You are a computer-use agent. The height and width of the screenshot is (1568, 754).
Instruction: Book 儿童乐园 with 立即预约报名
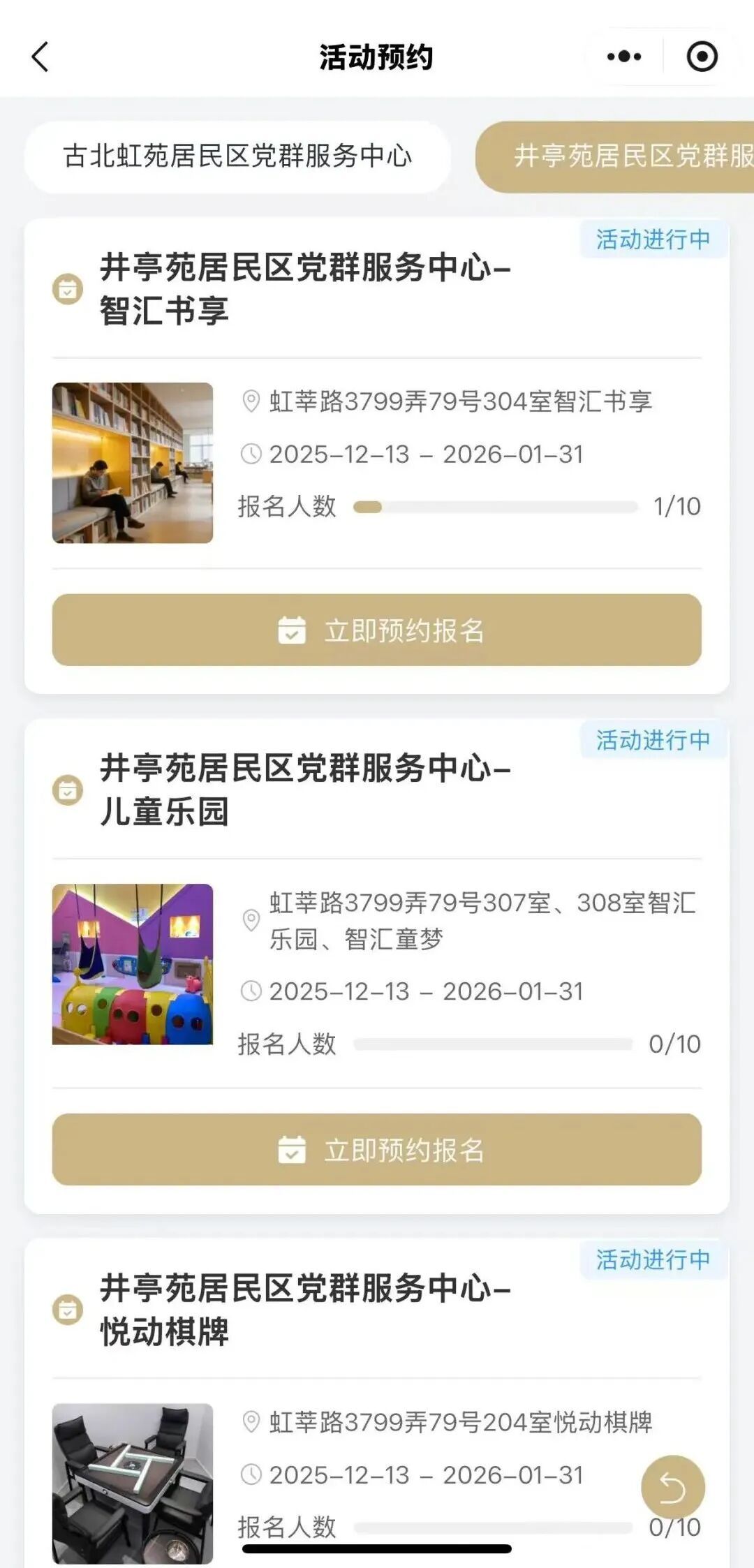point(377,1149)
